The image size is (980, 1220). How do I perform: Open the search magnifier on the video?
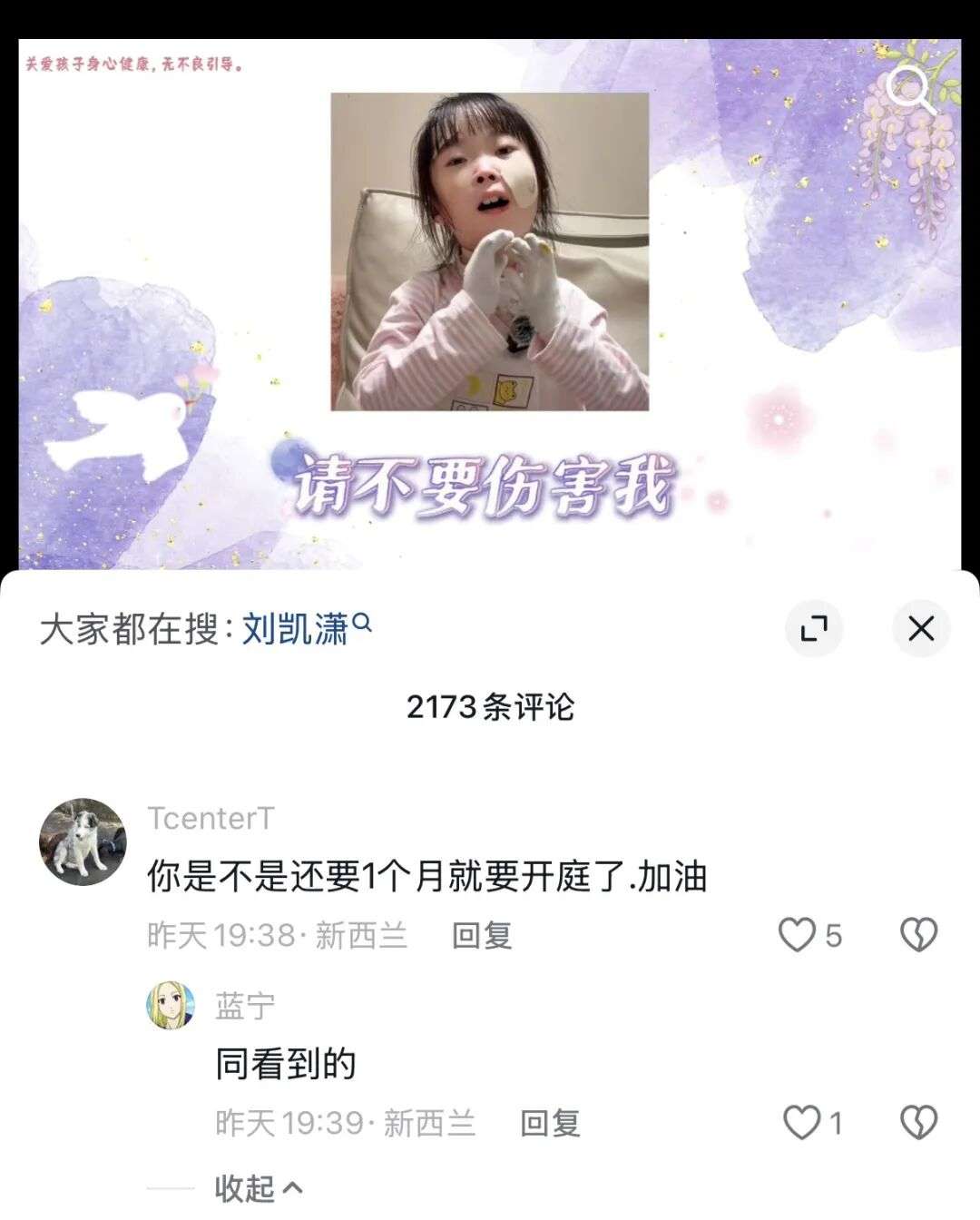(x=907, y=89)
